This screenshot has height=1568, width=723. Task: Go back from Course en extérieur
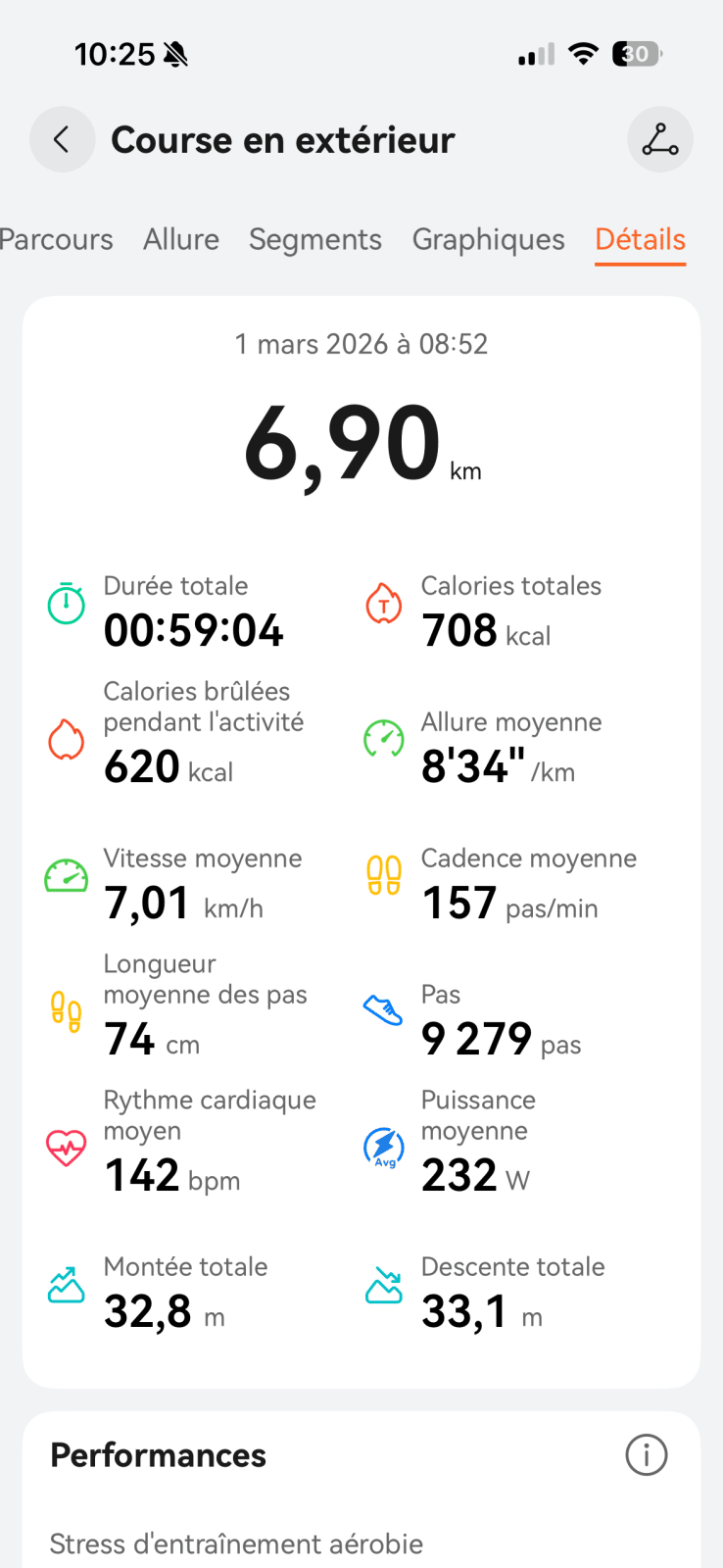click(62, 140)
